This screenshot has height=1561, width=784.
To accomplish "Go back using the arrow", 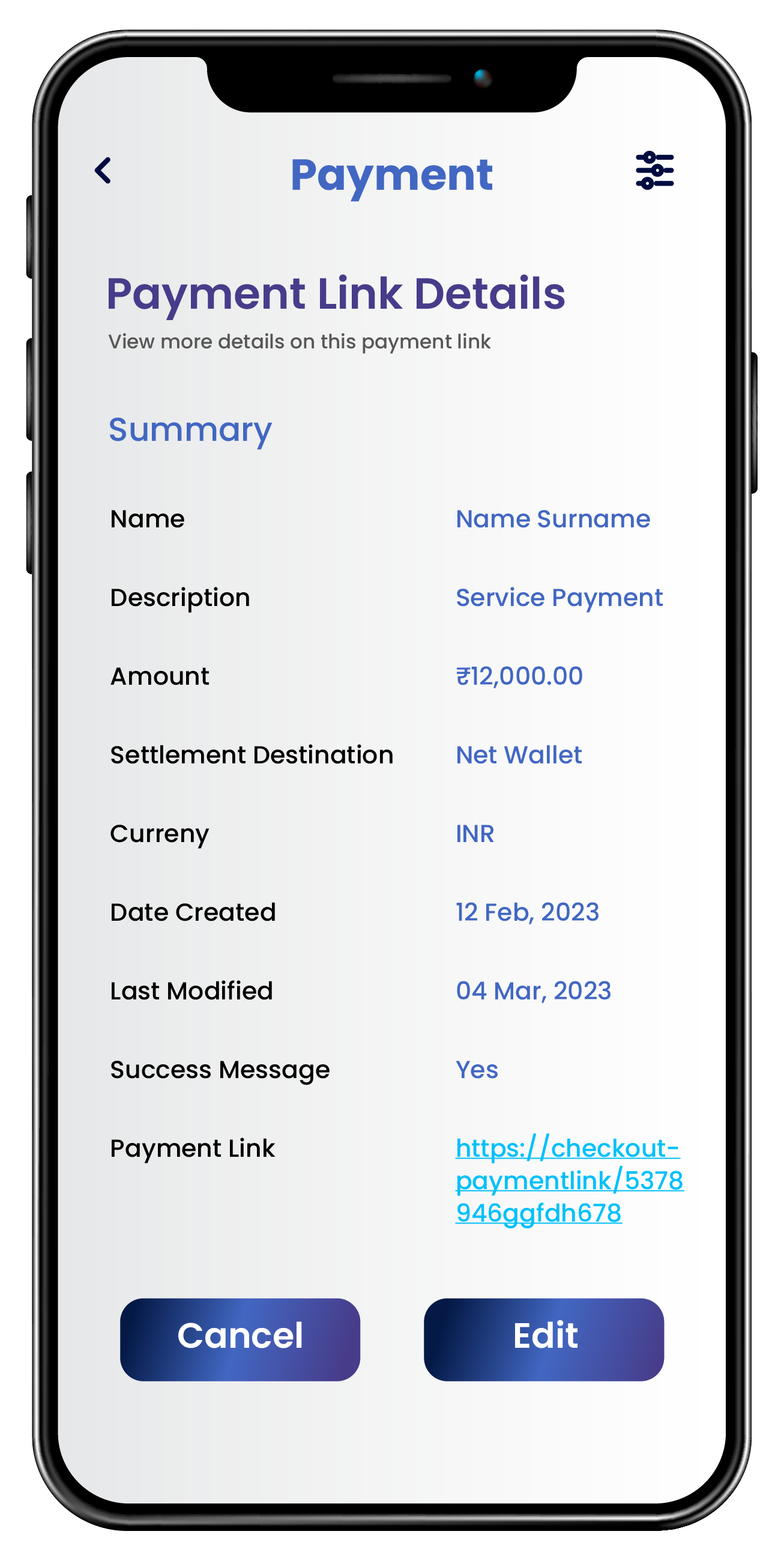I will [x=104, y=171].
